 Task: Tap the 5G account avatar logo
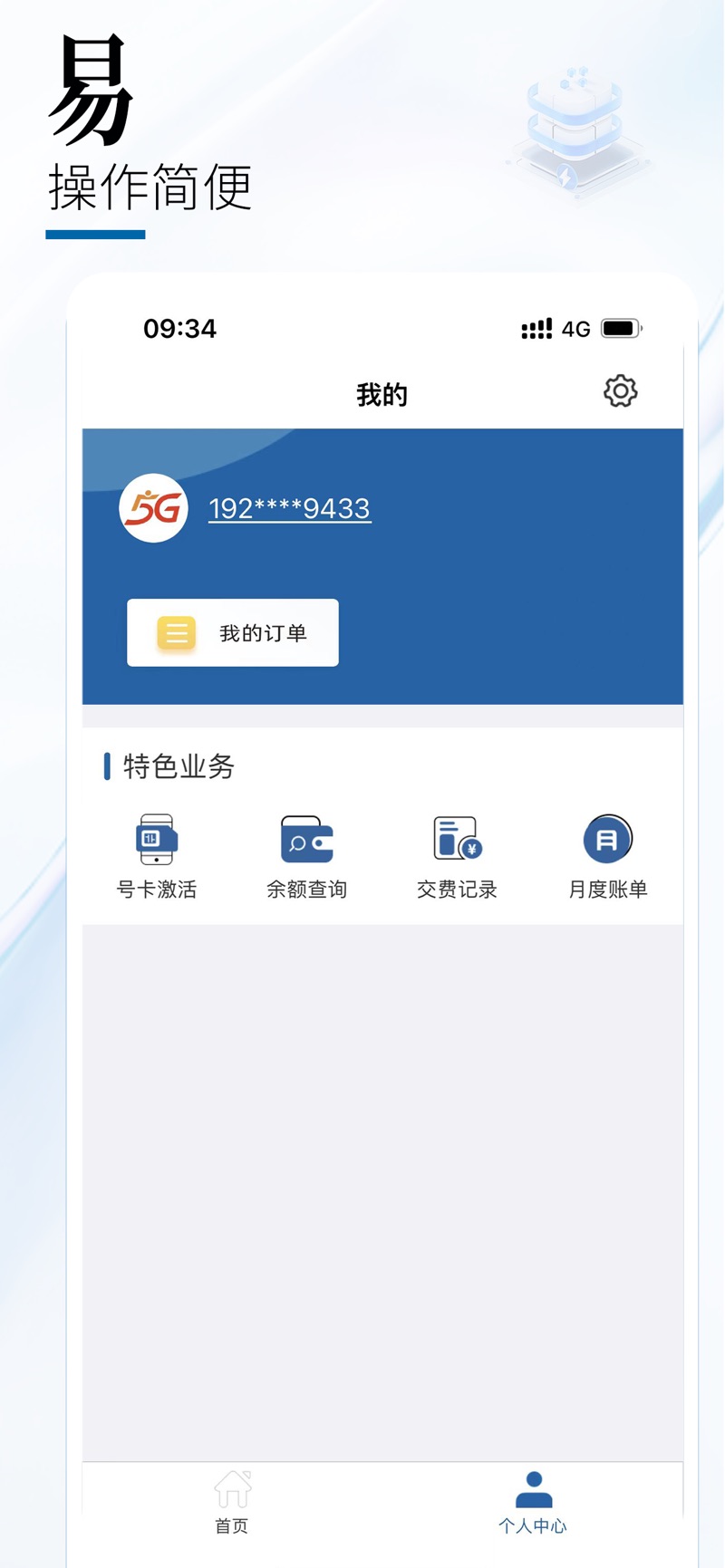[152, 509]
